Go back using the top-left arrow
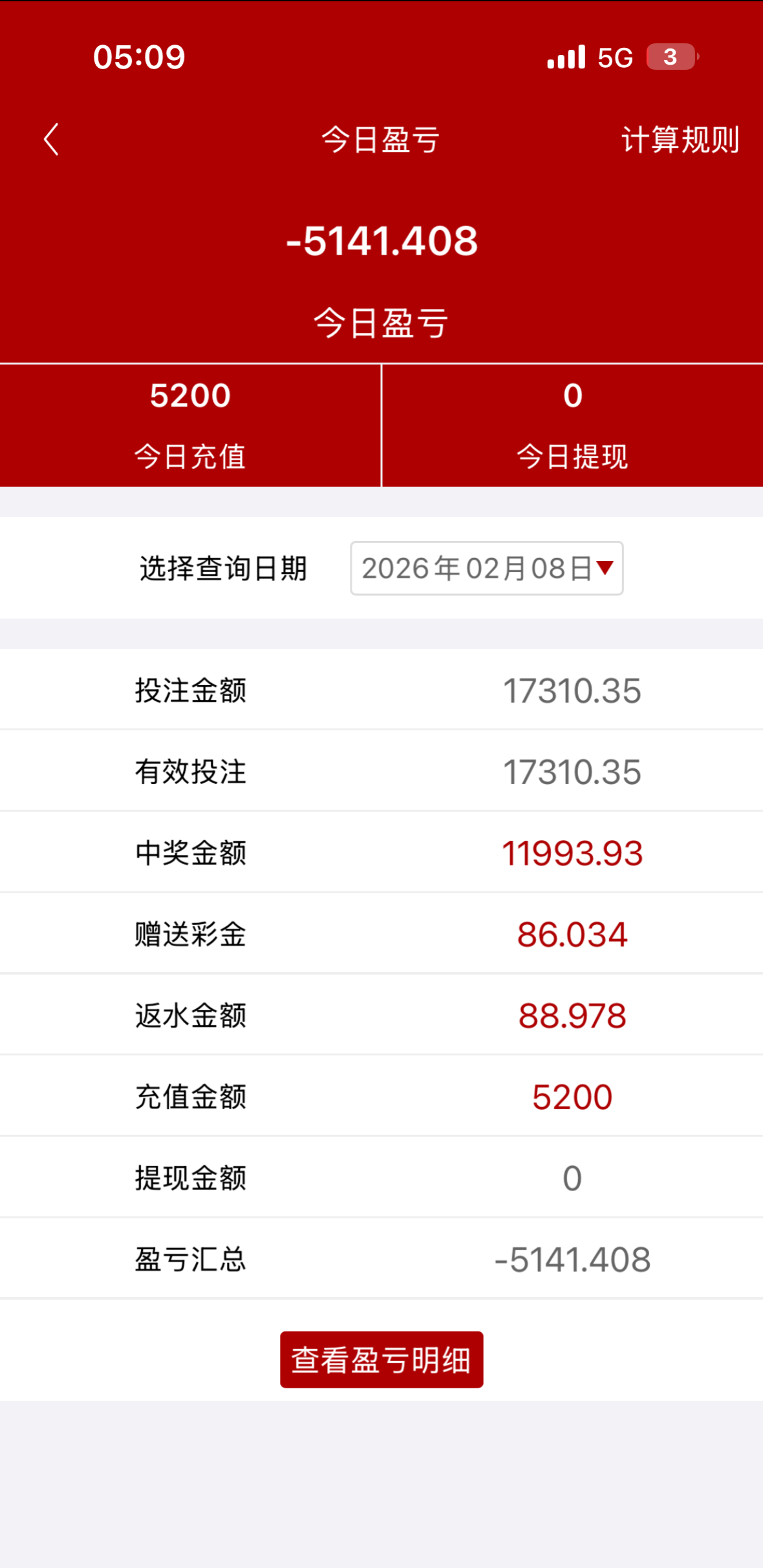The width and height of the screenshot is (763, 1568). point(51,140)
